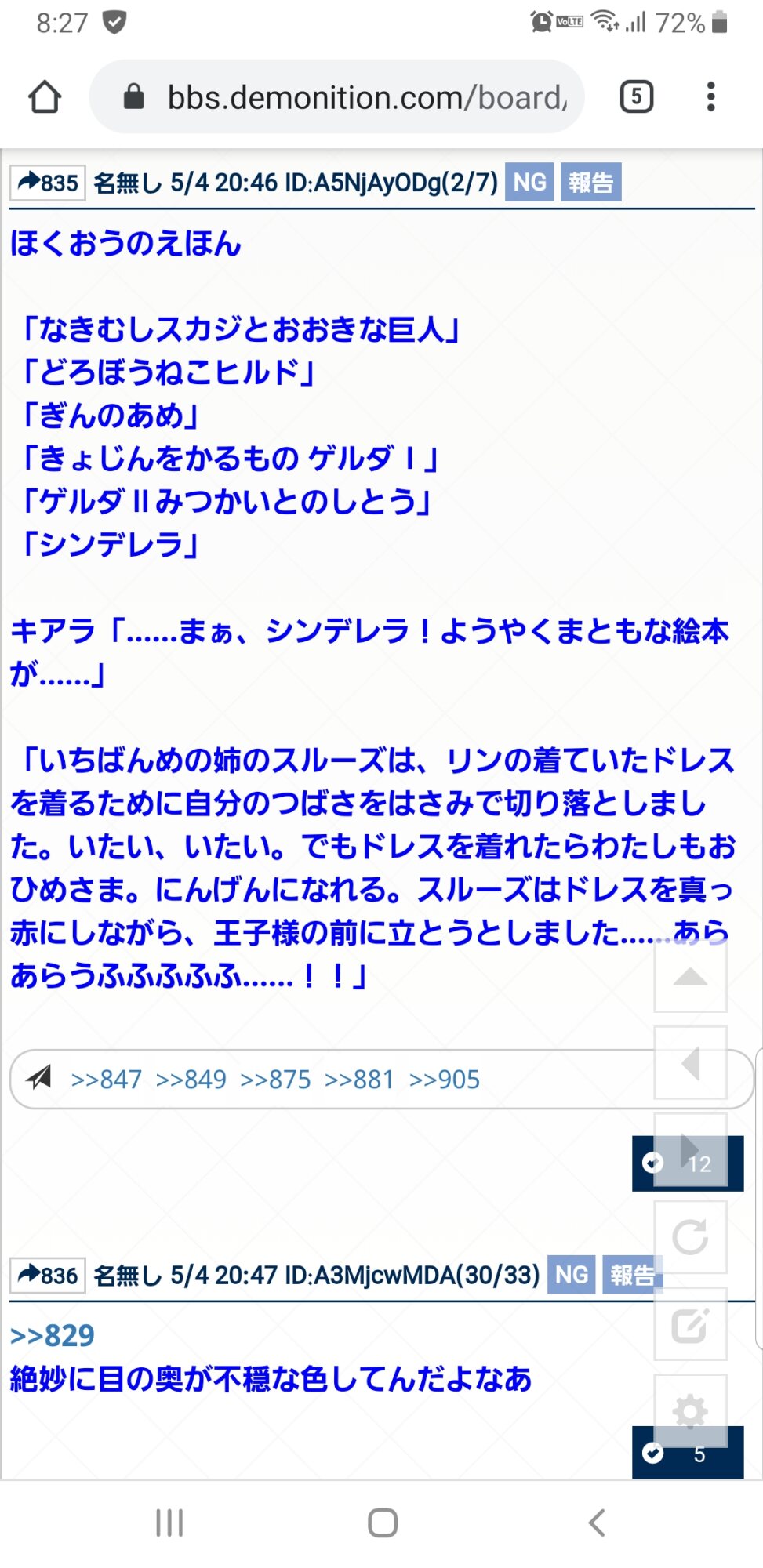Report post 835 with 報告 button
Screen dimensions: 763x1568
590,183
